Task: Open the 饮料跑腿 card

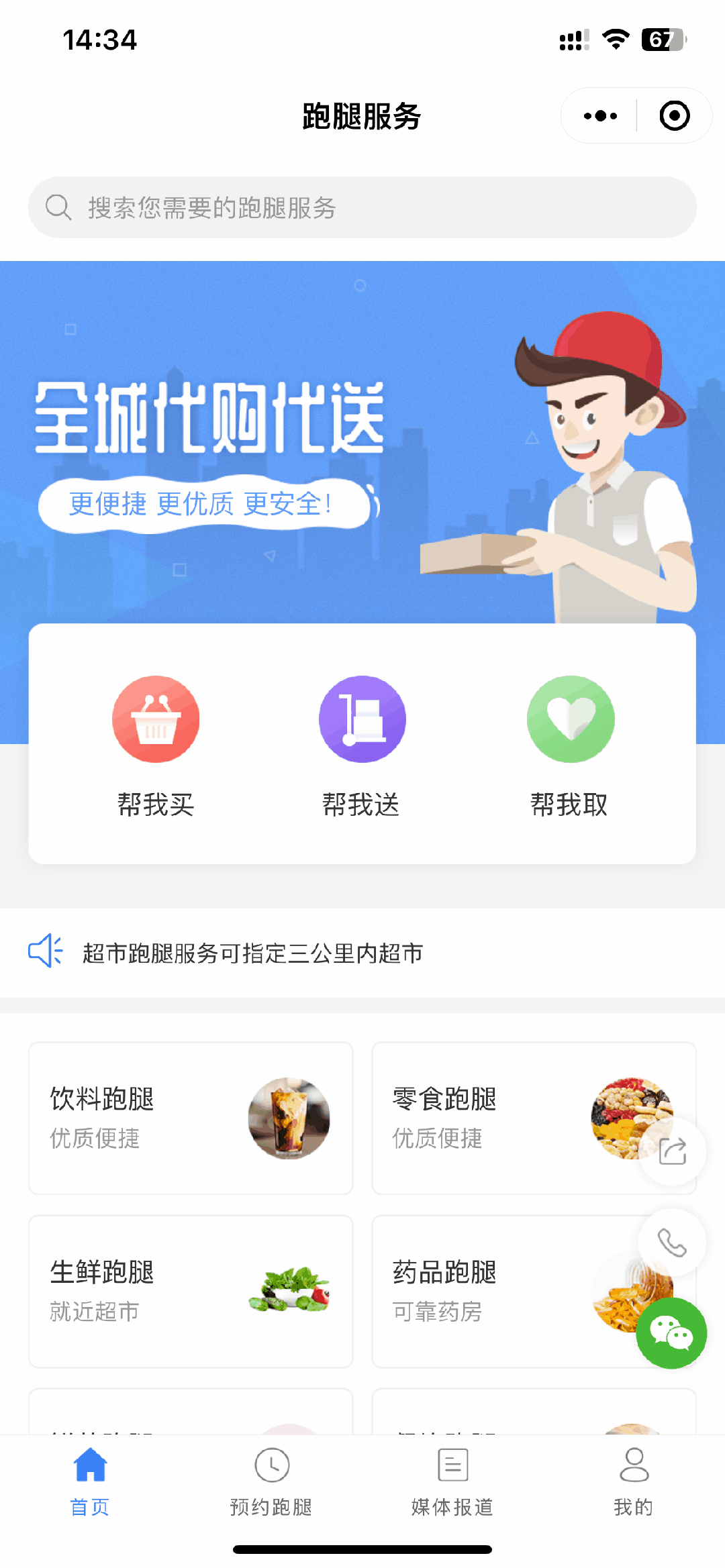Action: coord(191,1118)
